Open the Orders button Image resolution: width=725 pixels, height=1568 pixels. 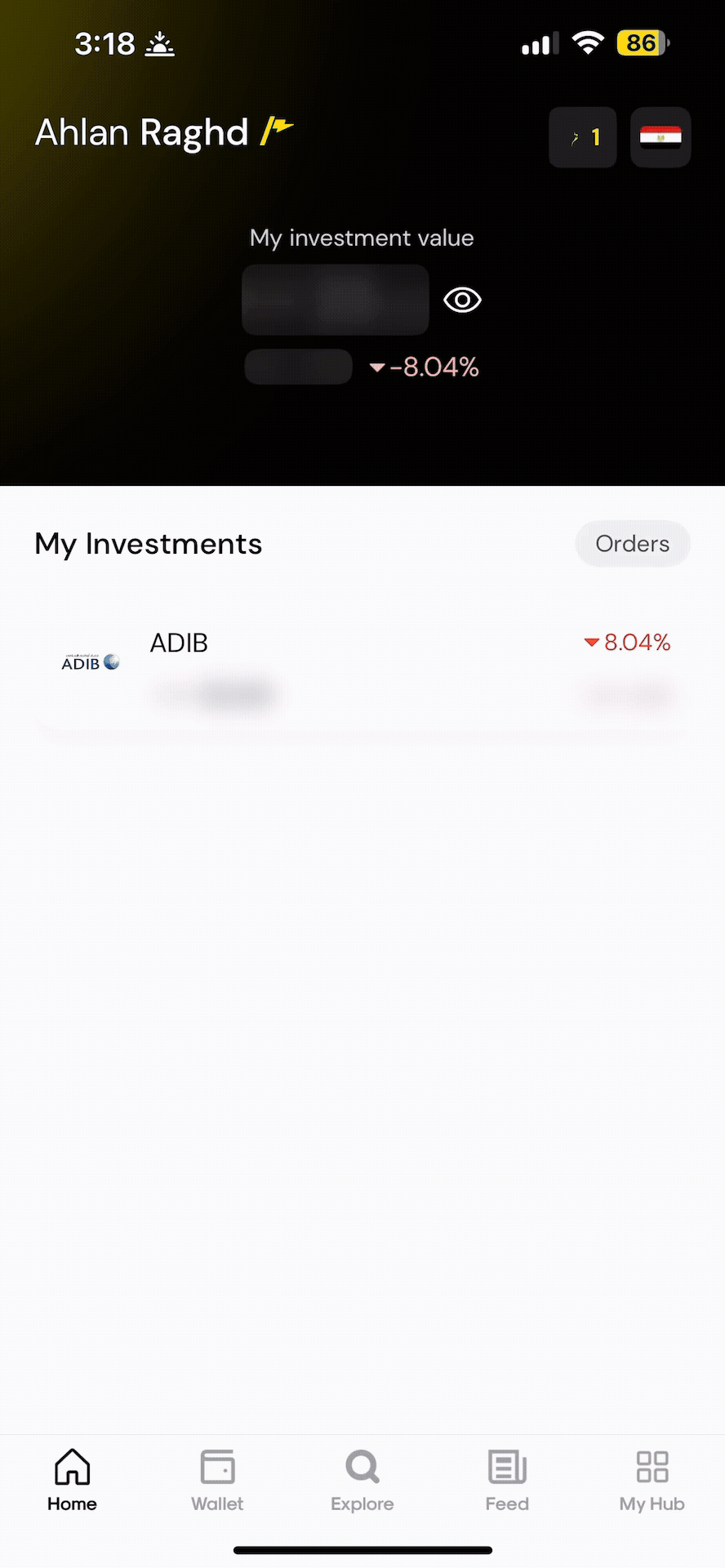pos(632,544)
